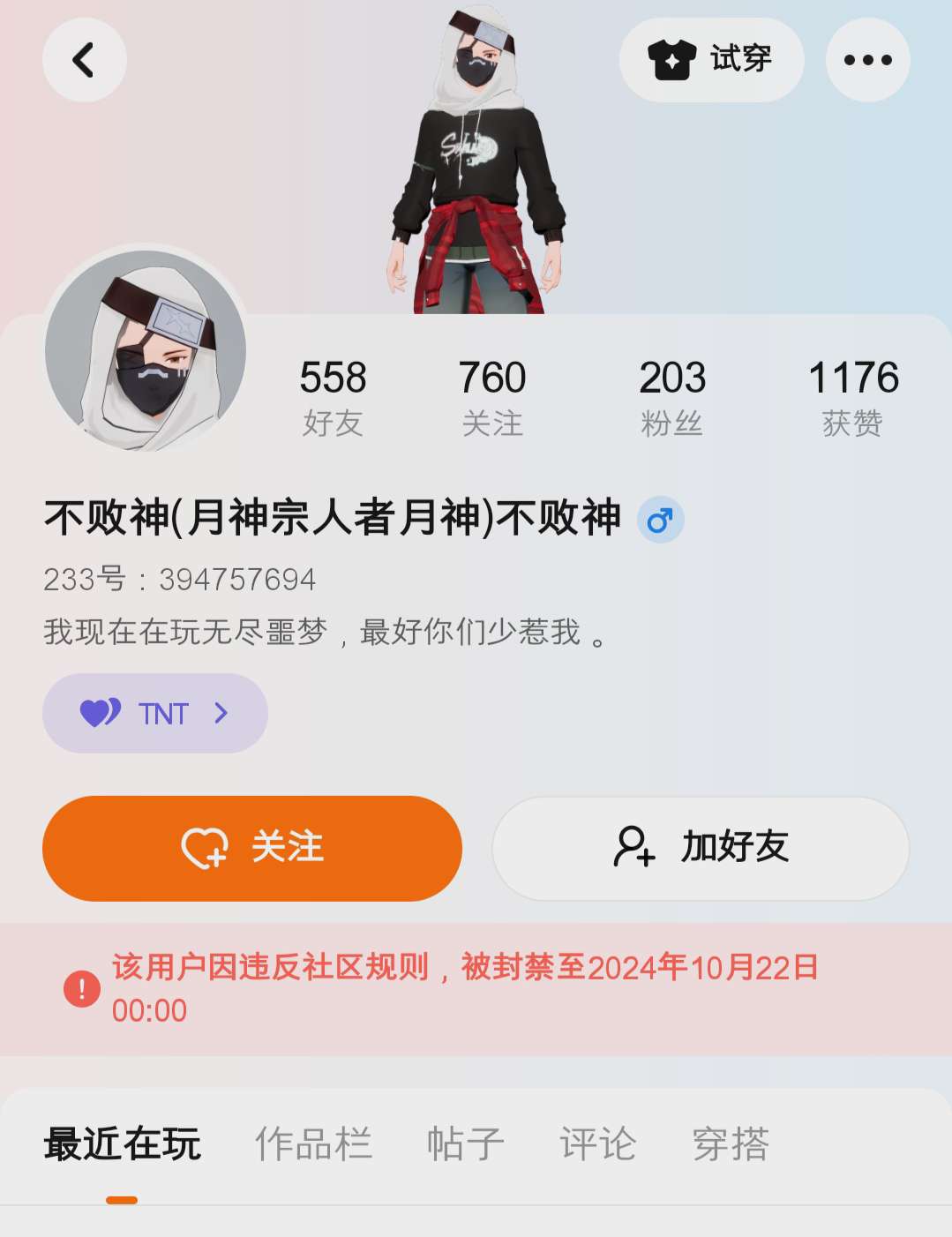The image size is (952, 1237).
Task: Follow this user with 关注
Action: tap(252, 848)
